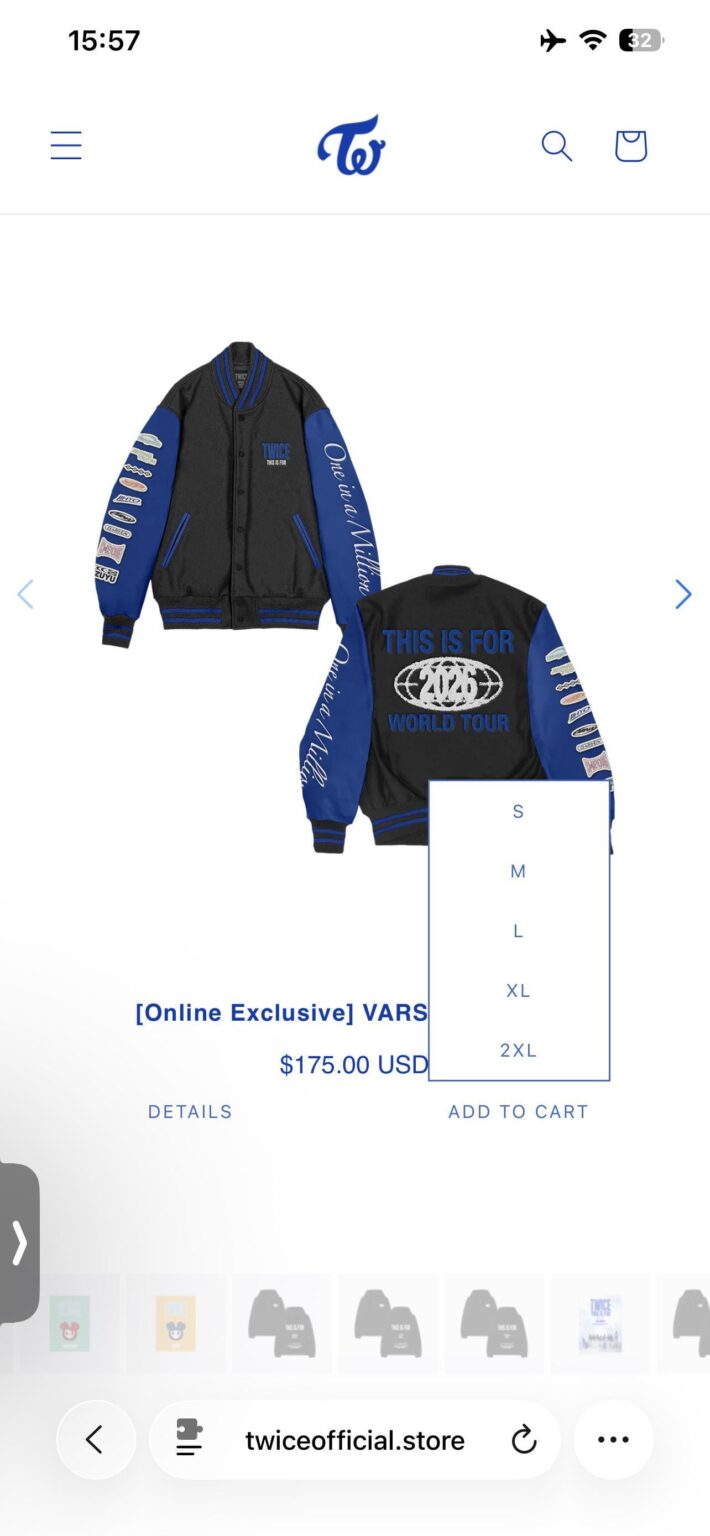This screenshot has width=710, height=1536.
Task: Open the store search
Action: 556,146
